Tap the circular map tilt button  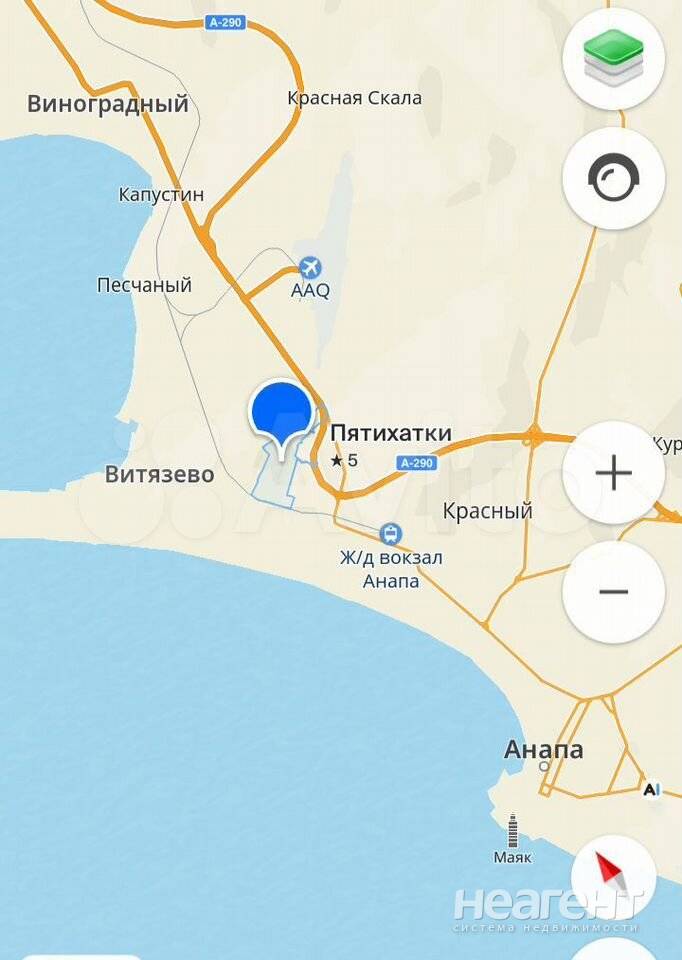tap(613, 179)
